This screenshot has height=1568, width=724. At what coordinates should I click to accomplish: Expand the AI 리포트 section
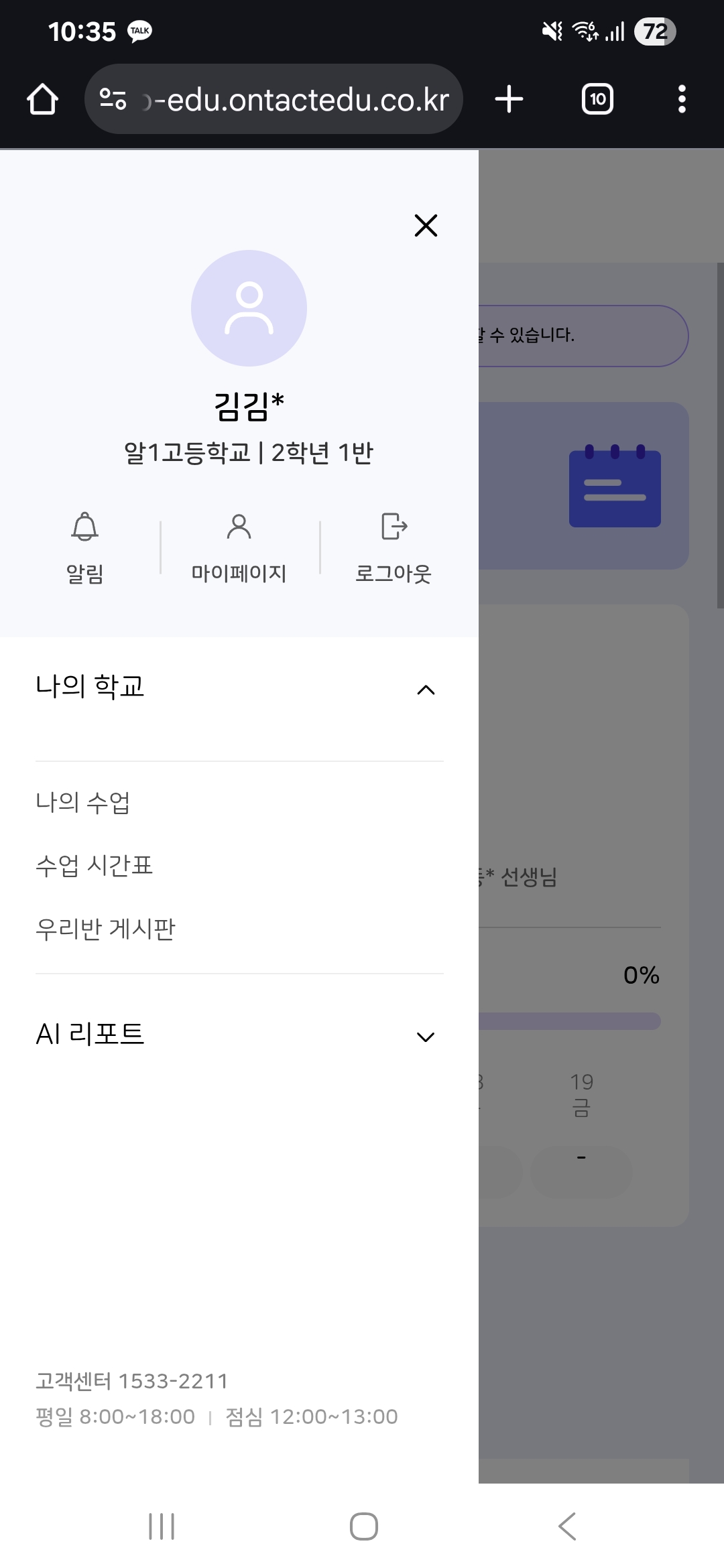point(426,1037)
